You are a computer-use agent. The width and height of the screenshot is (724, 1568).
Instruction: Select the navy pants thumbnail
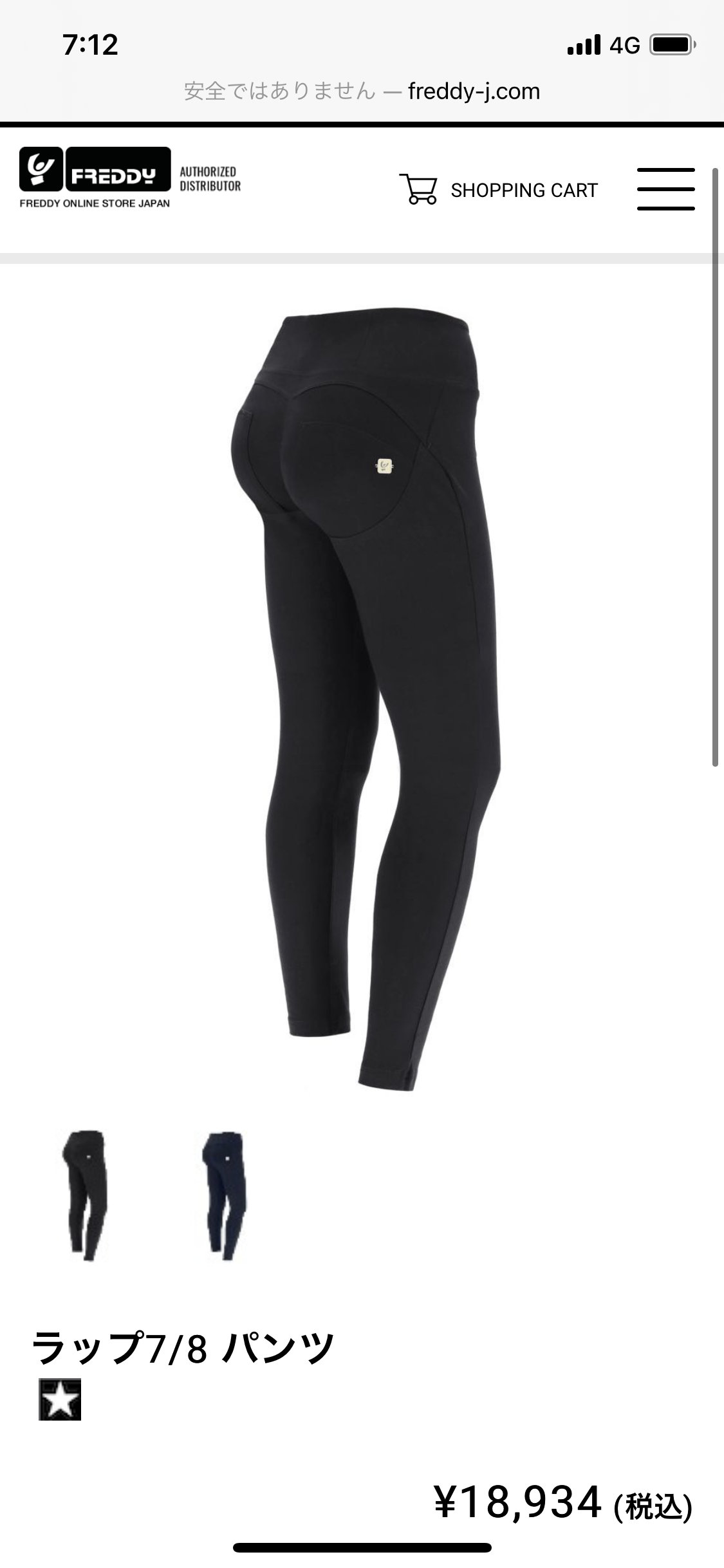[225, 1195]
